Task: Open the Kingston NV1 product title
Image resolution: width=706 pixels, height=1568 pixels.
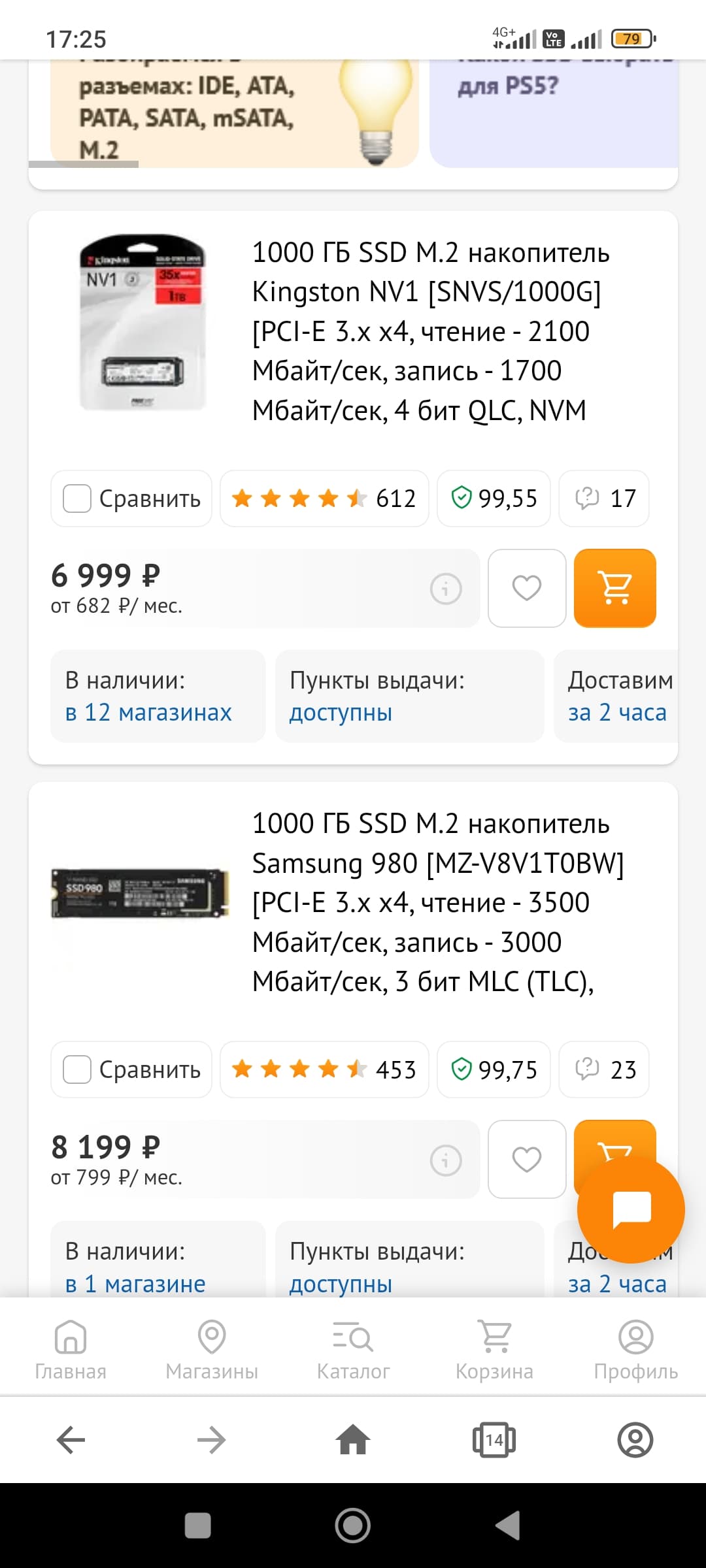Action: (x=431, y=331)
